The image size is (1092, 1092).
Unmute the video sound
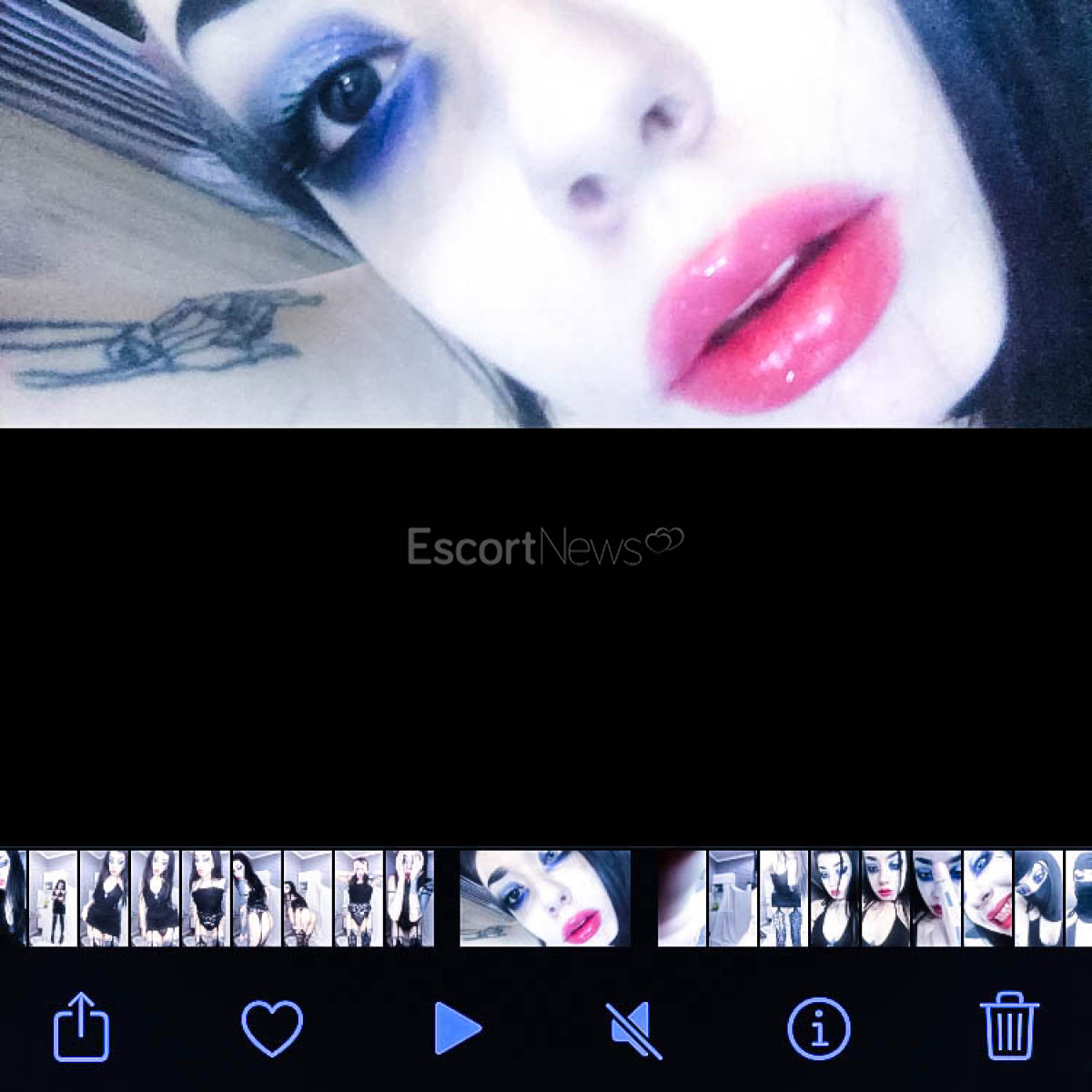(x=634, y=1029)
